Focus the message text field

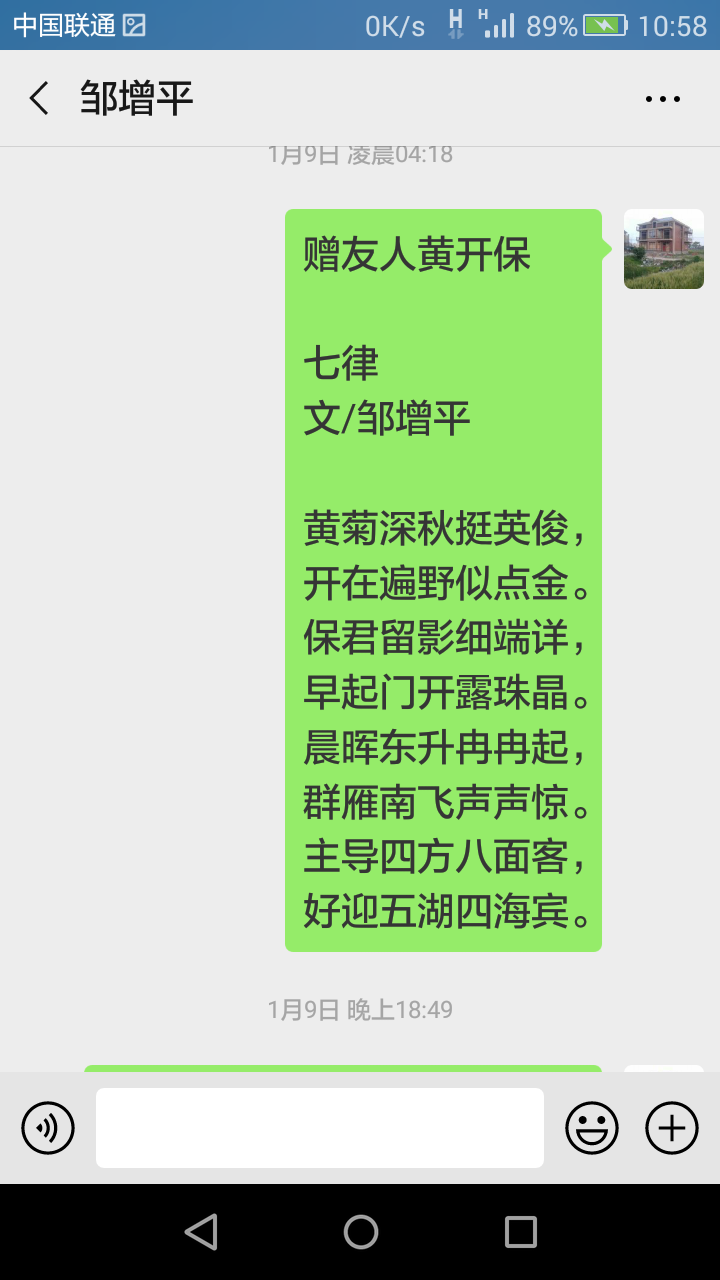(320, 1128)
